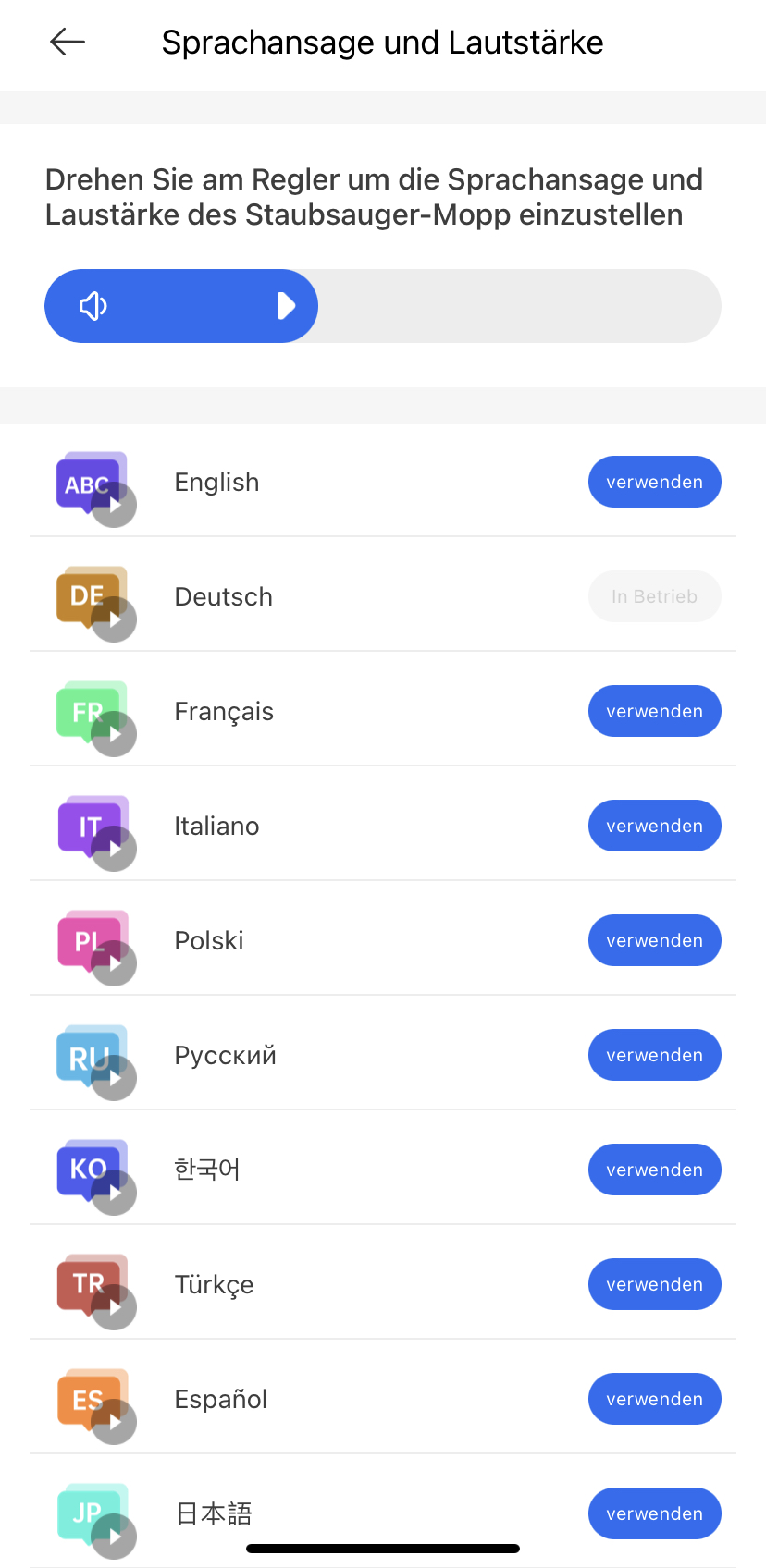766x1568 pixels.
Task: Apply the 日本語 voice pack
Action: click(654, 1513)
